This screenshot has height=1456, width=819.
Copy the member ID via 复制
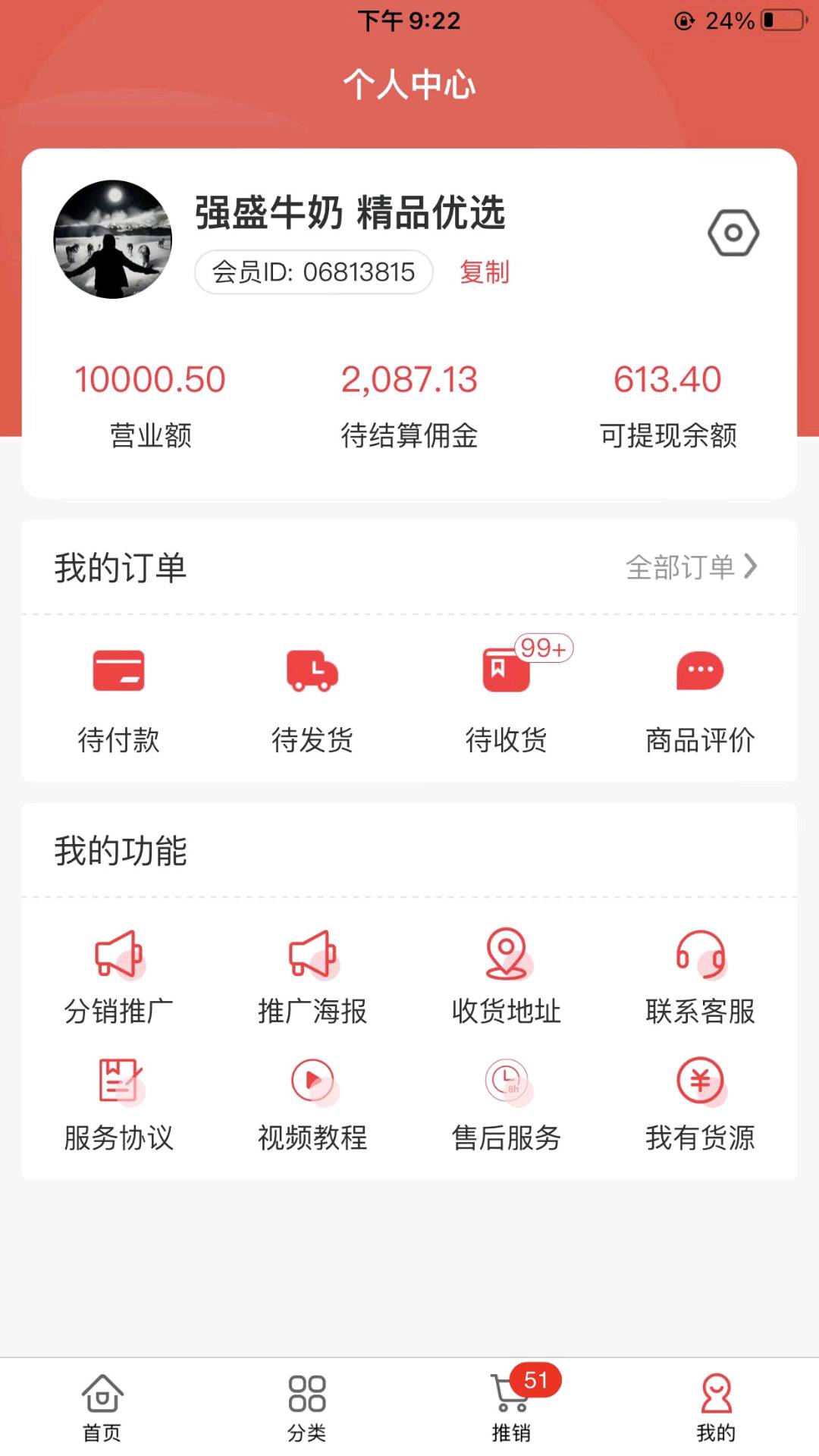click(485, 271)
